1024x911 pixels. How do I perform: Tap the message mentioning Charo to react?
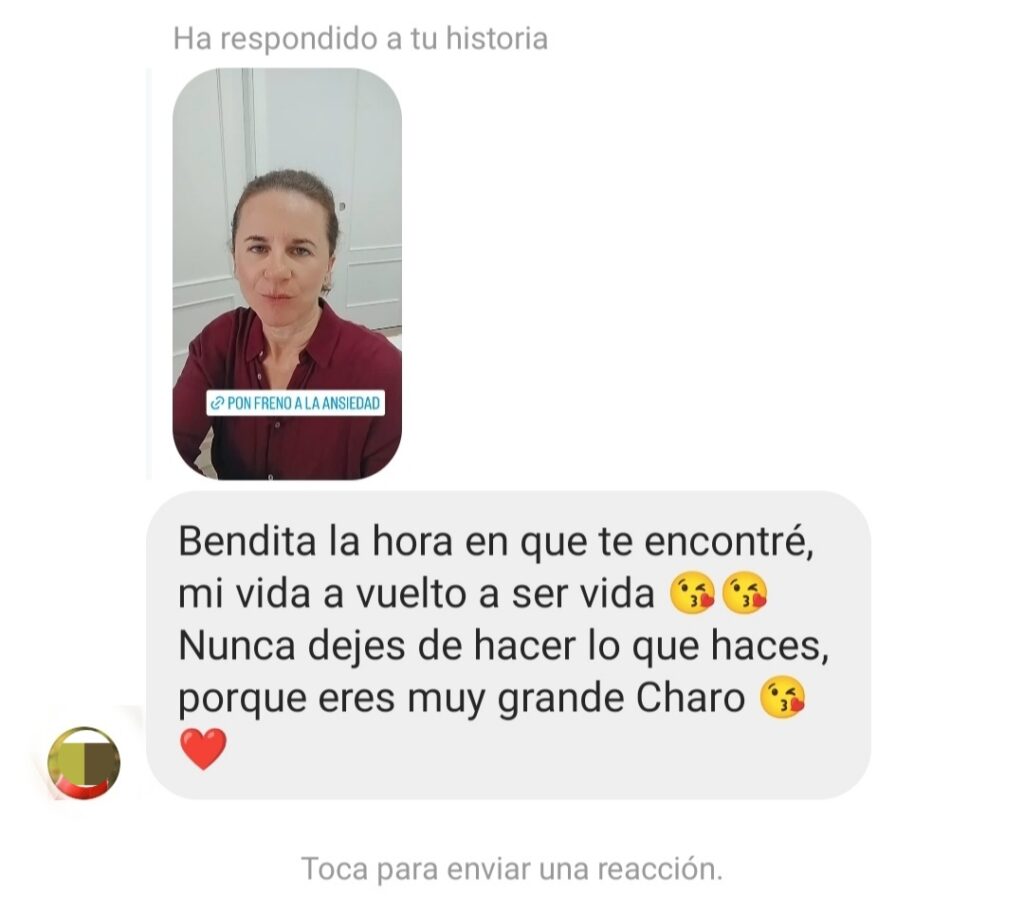(x=508, y=644)
